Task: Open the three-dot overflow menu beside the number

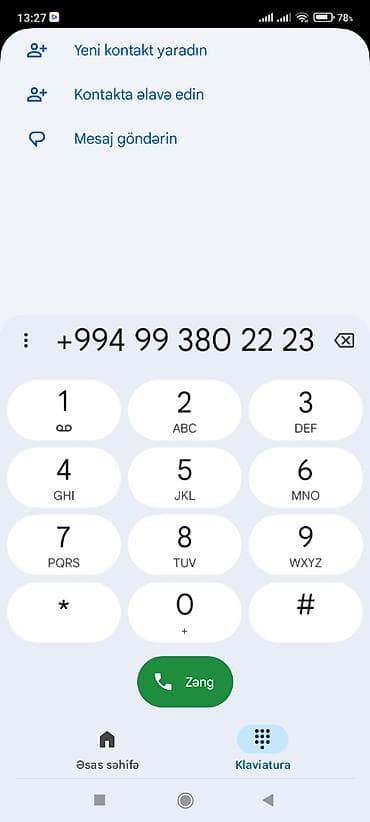Action: click(x=26, y=341)
